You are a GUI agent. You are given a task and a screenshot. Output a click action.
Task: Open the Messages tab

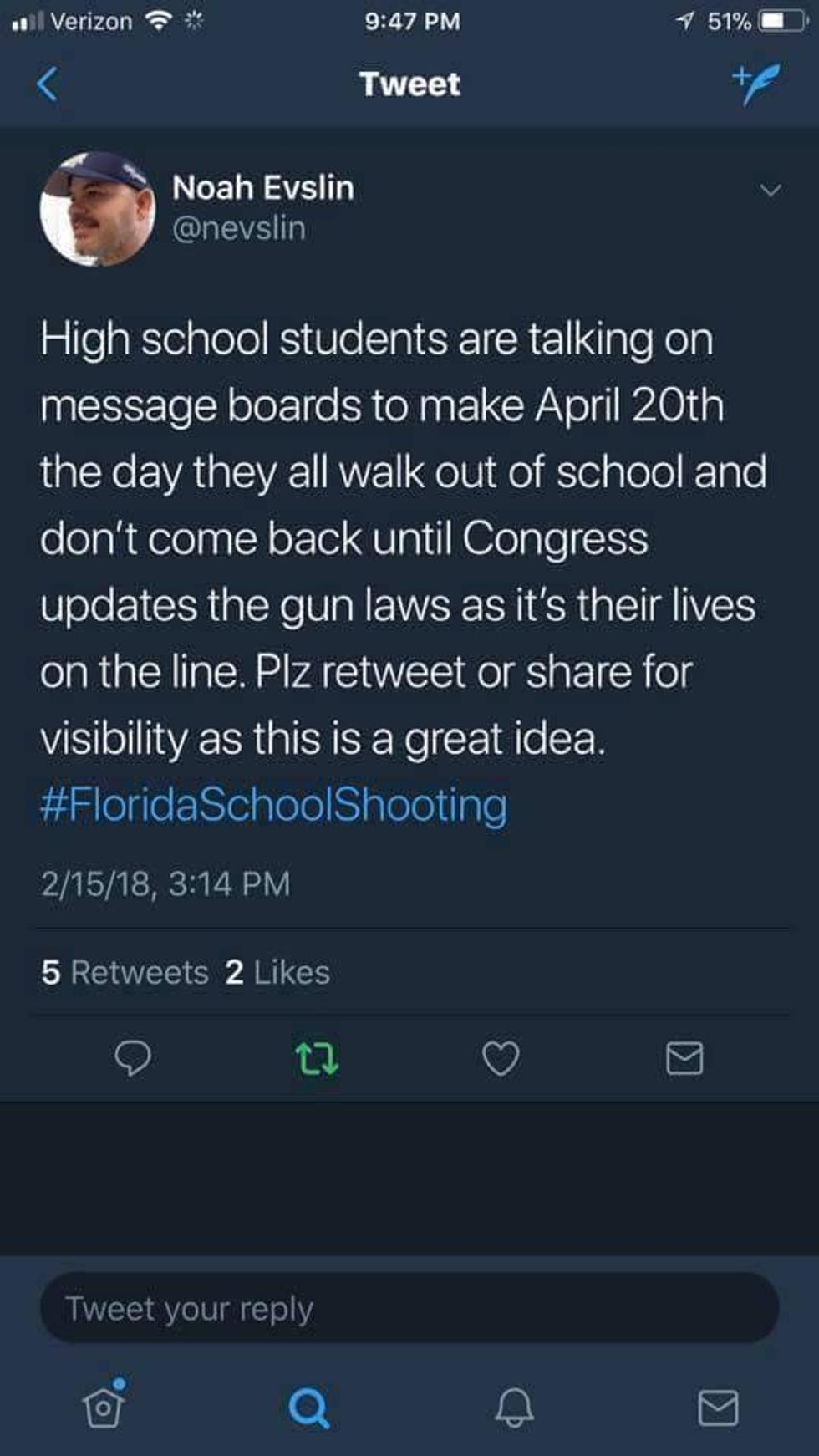[718, 1408]
